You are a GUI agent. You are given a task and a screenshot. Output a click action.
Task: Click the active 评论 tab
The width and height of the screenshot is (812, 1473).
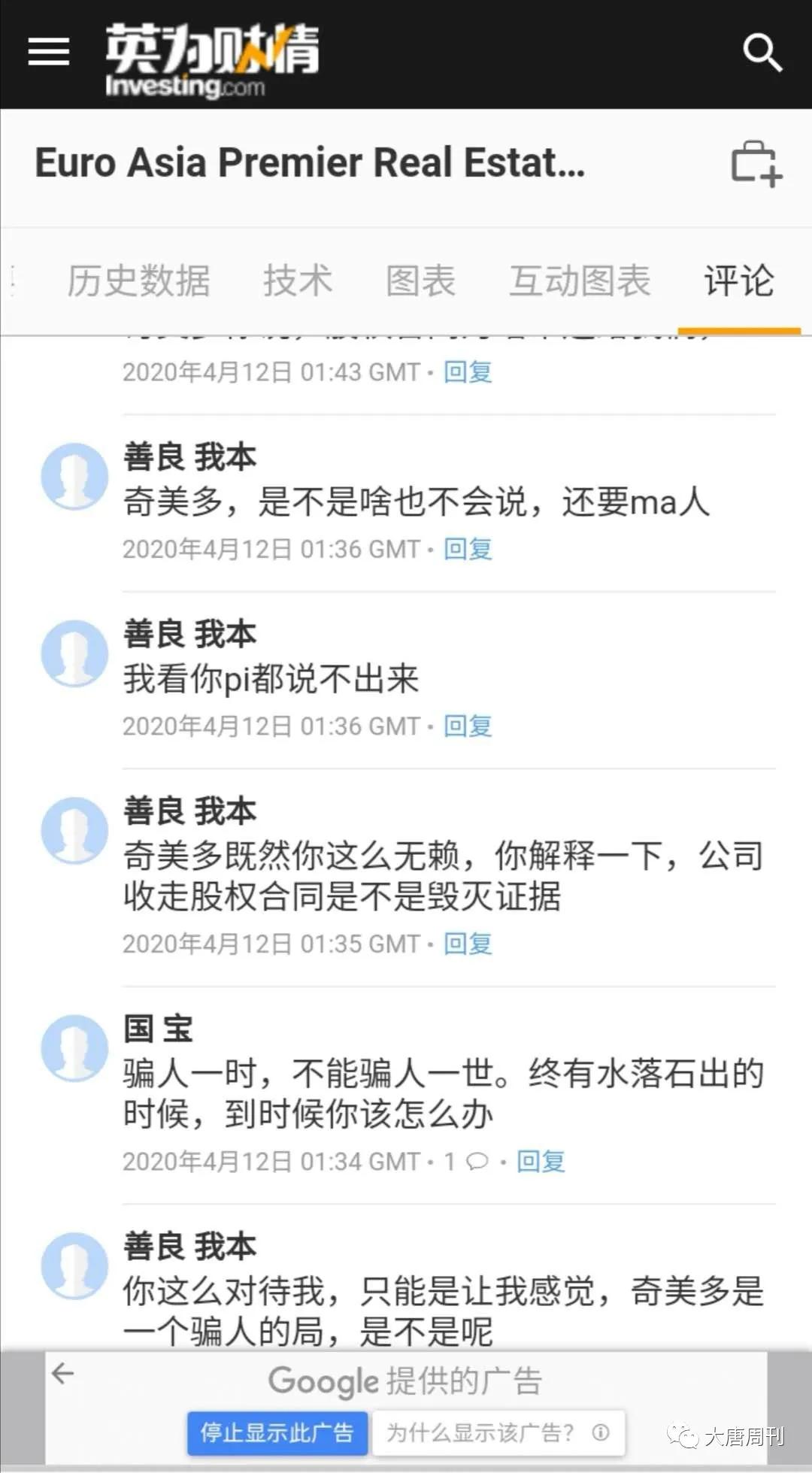738,281
